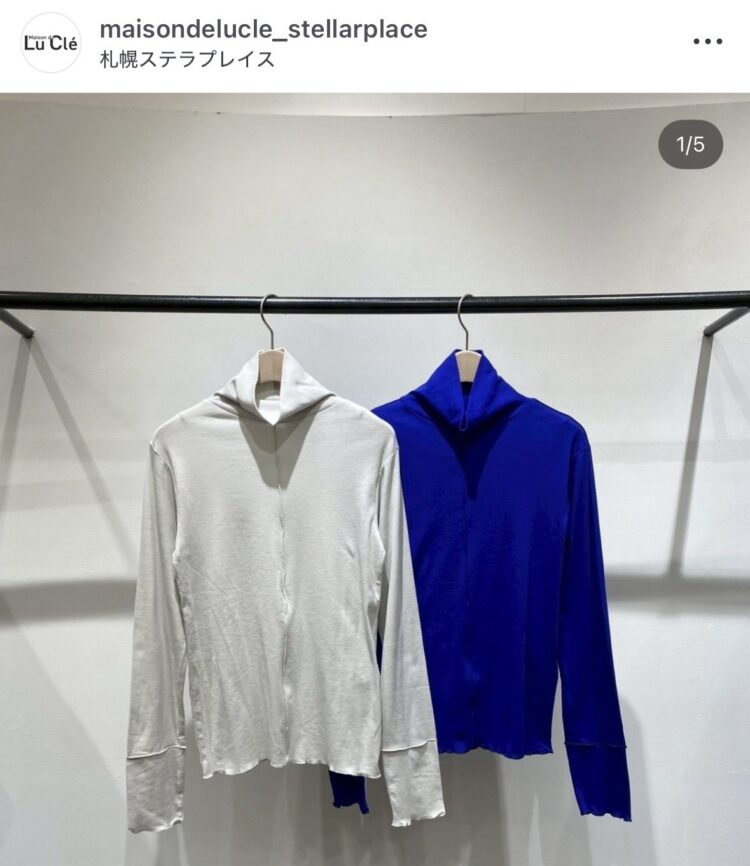750x866 pixels.
Task: Open the 札幌ステラプレイス location page
Action: pos(187,59)
